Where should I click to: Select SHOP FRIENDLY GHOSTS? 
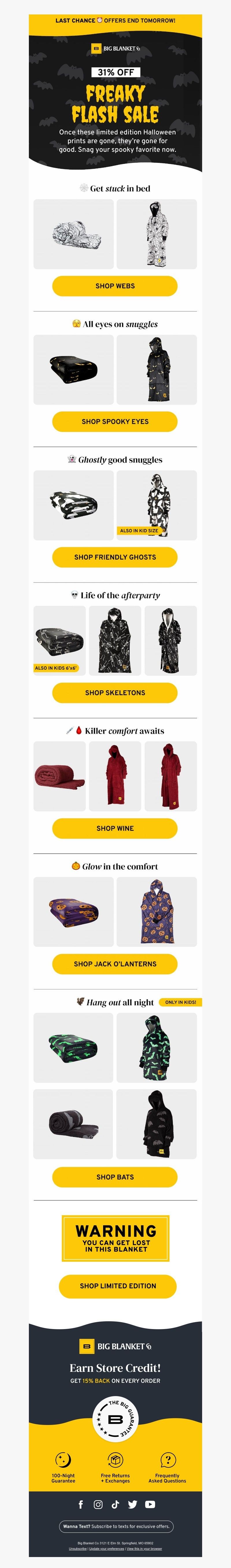115,557
